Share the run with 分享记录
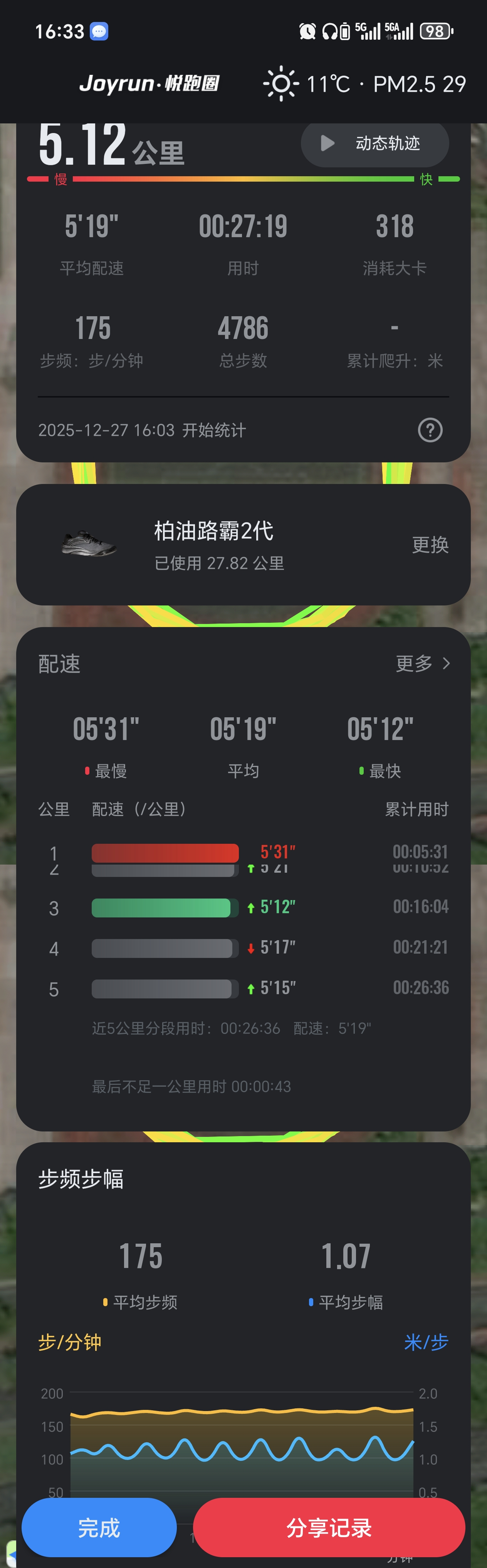 328,1527
